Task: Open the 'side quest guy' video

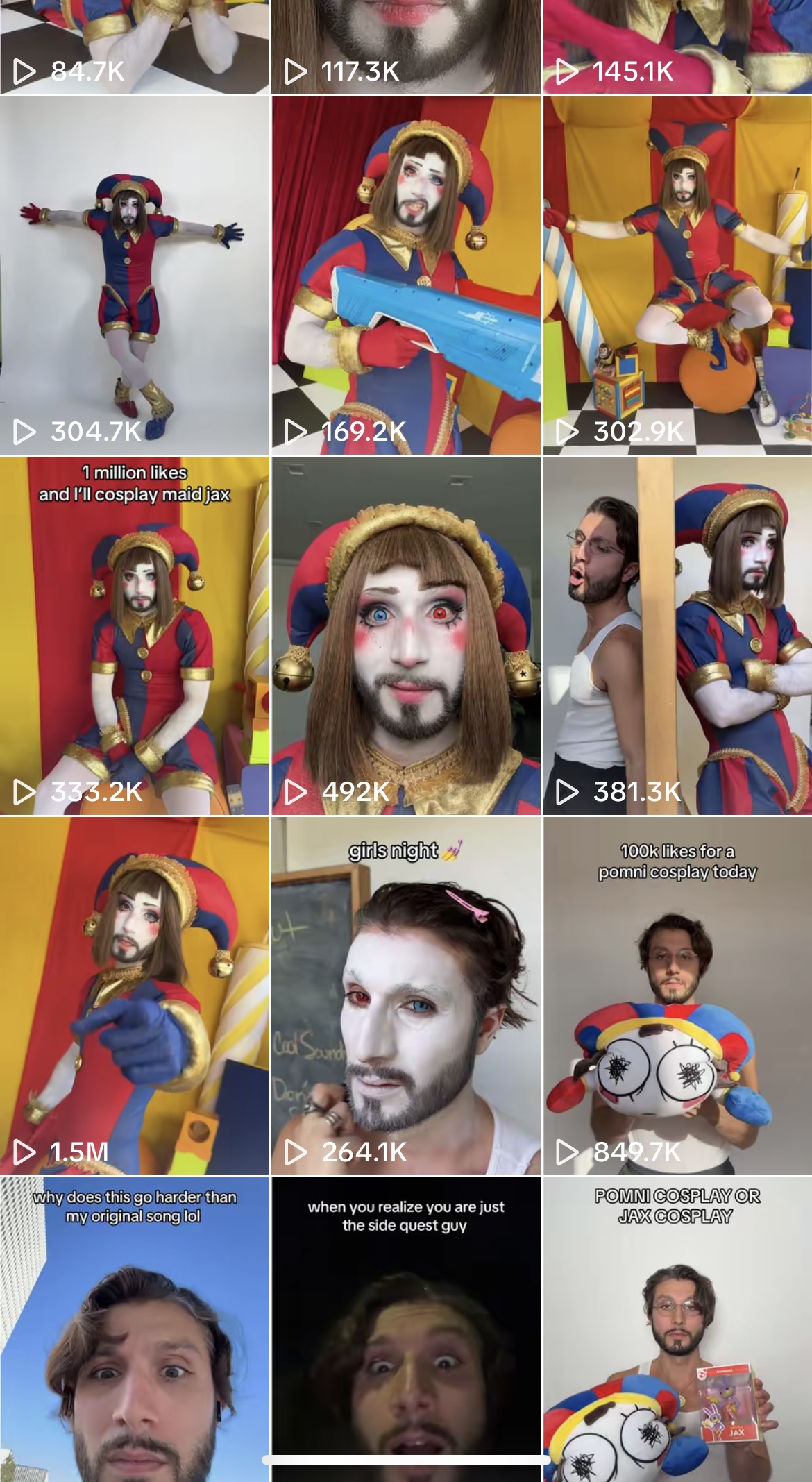Action: point(406,1329)
